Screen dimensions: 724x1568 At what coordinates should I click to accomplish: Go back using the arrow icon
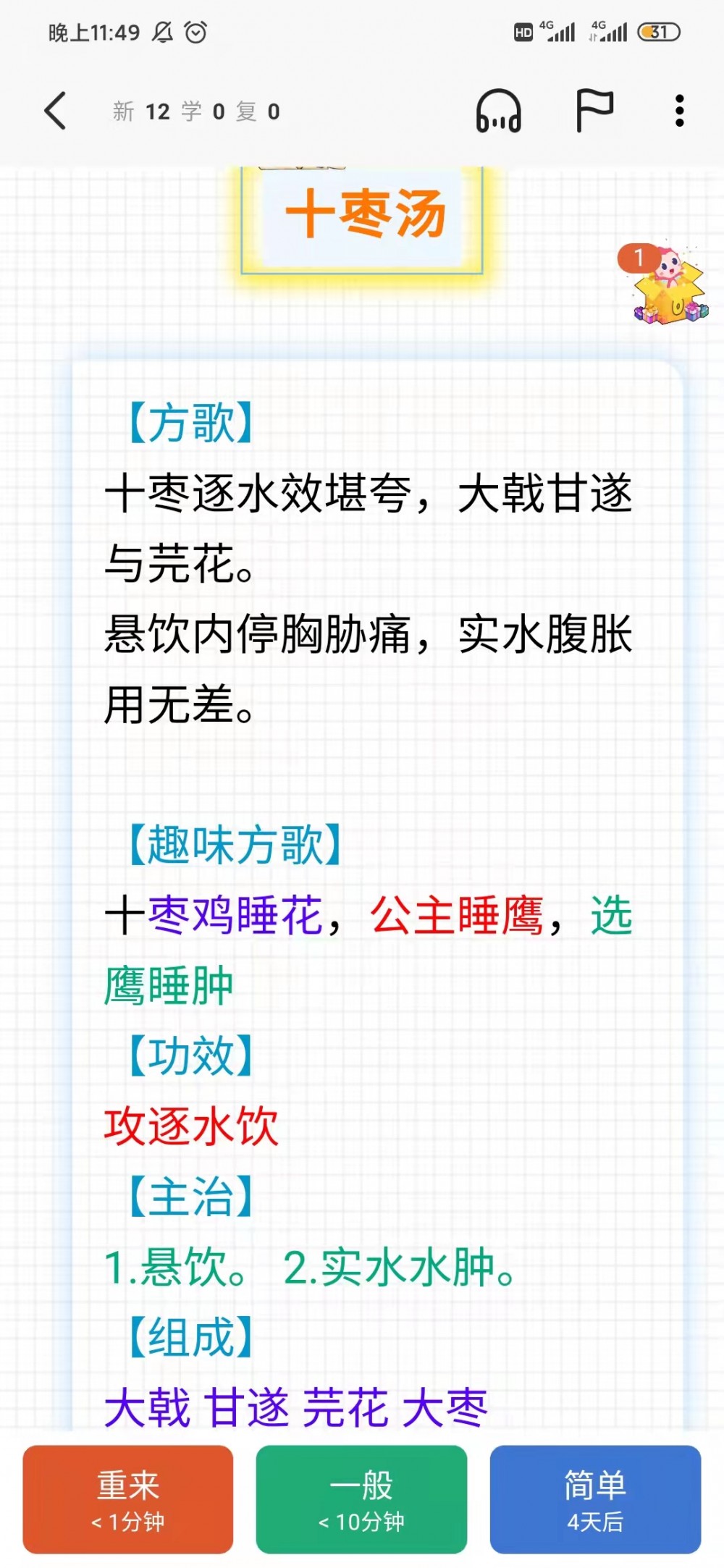[56, 111]
